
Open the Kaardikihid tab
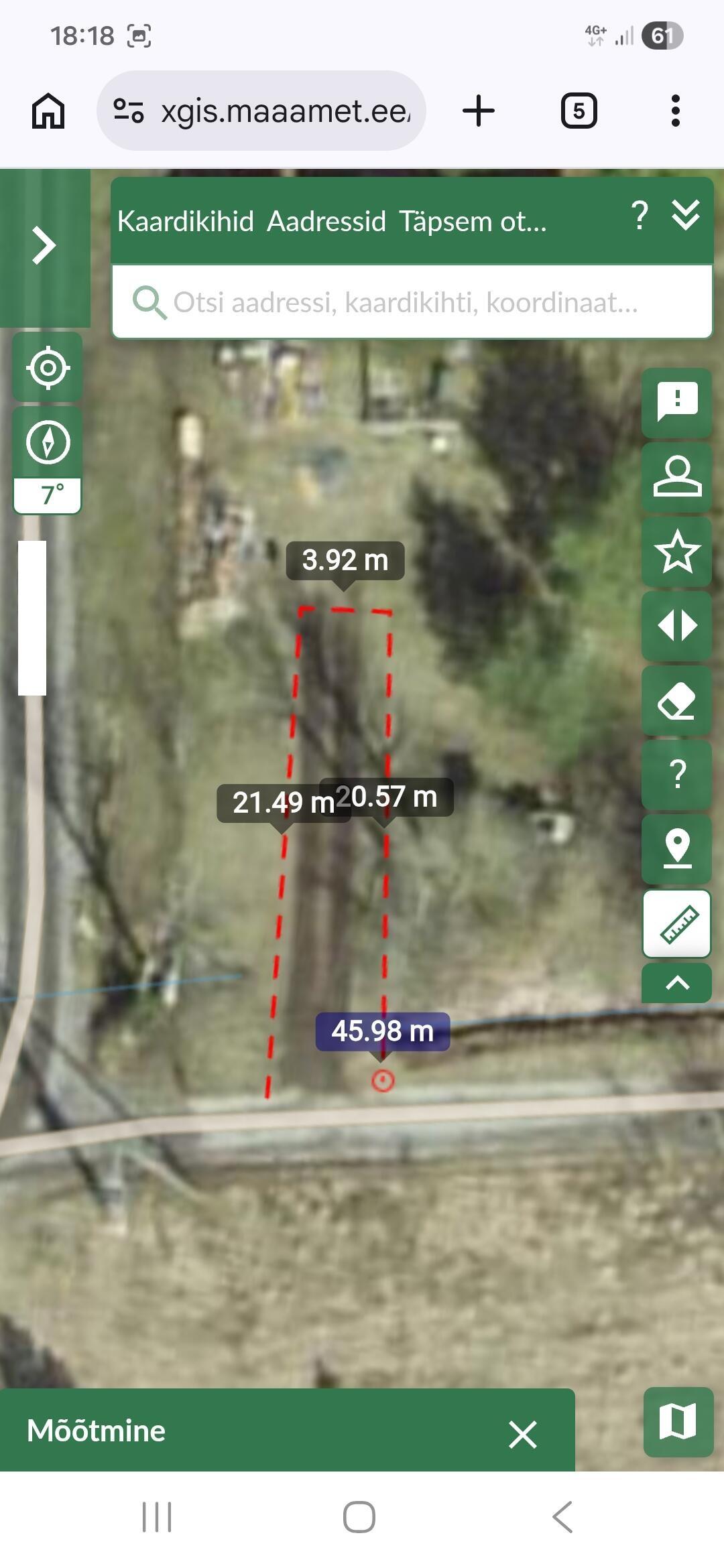click(x=186, y=221)
